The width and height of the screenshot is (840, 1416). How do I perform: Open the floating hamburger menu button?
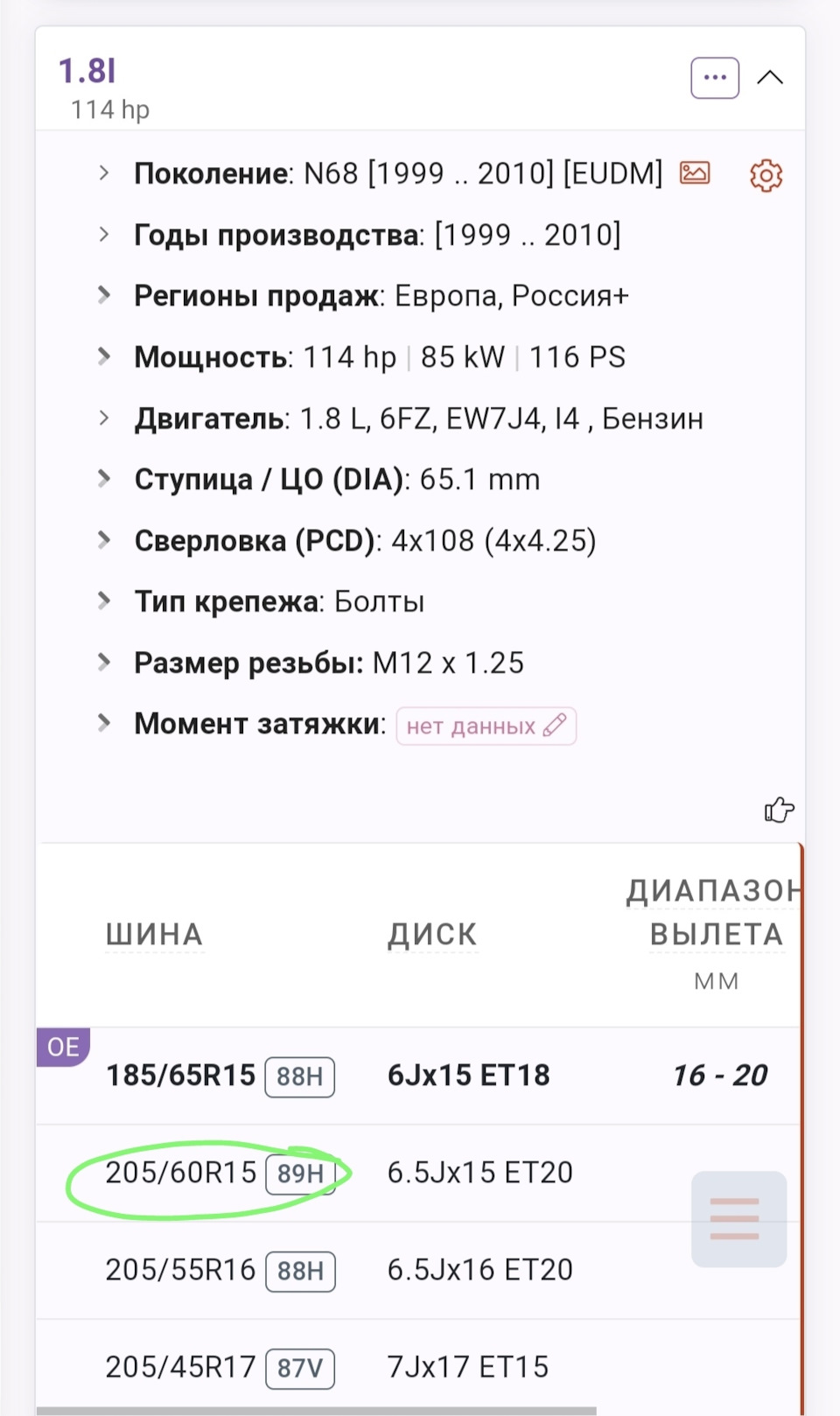click(x=738, y=1219)
